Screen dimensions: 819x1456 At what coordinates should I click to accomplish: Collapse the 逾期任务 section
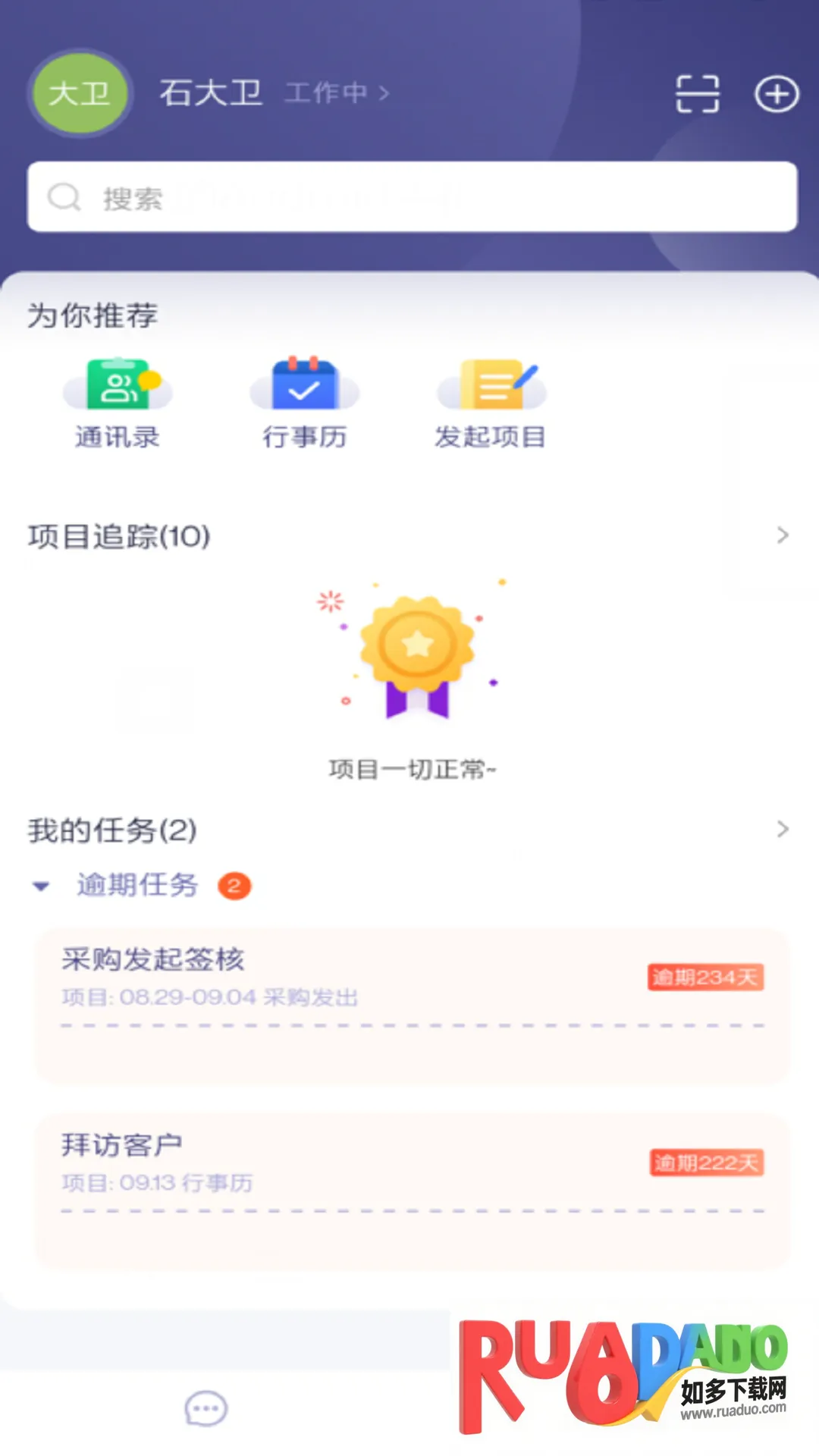42,886
